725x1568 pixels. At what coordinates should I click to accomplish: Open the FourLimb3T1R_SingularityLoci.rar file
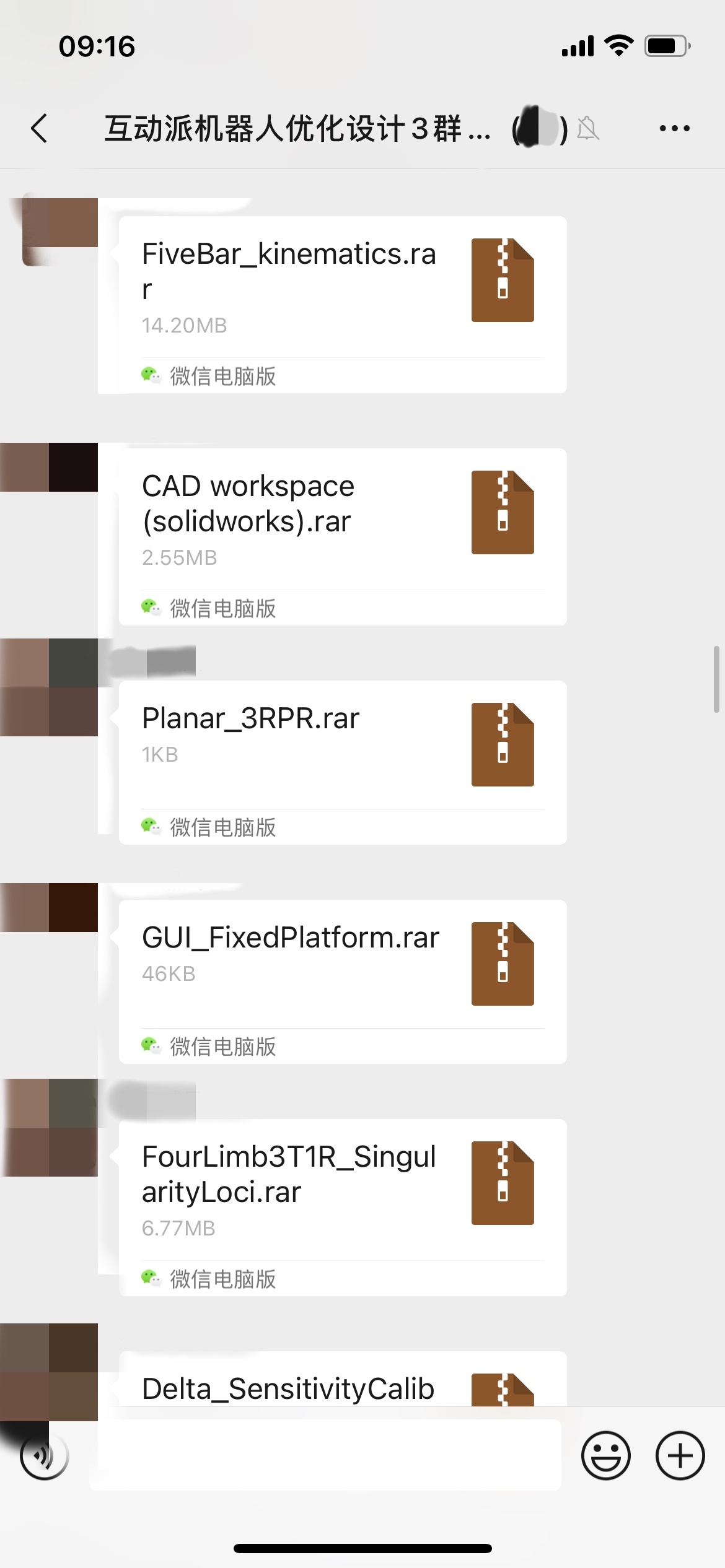pyautogui.click(x=342, y=1189)
